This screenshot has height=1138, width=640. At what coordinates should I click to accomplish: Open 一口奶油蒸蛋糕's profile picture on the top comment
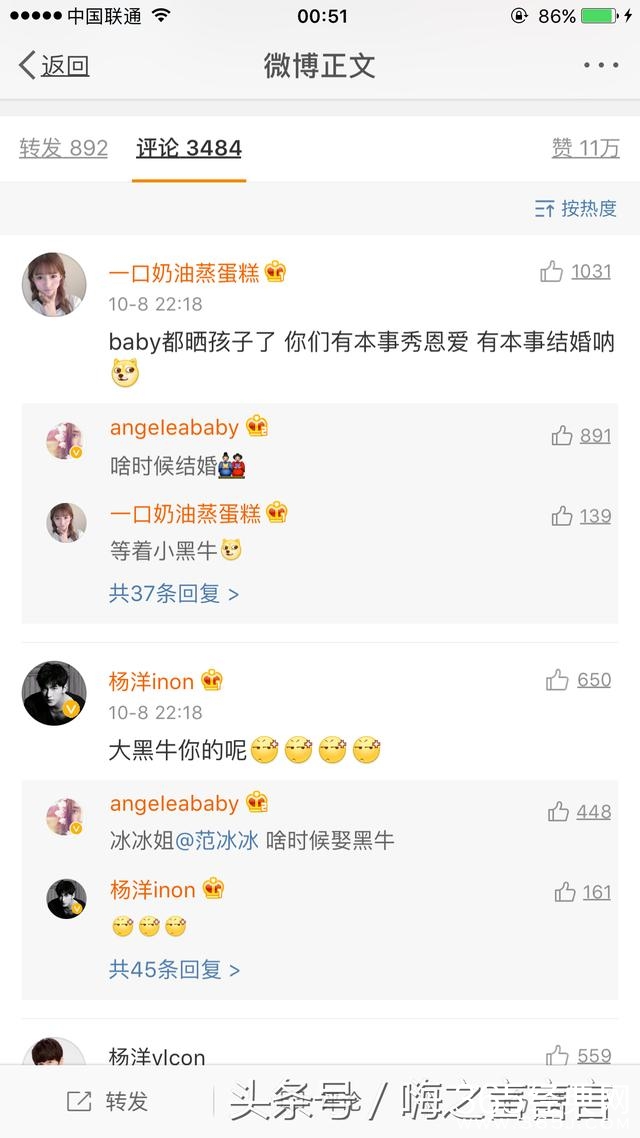54,284
